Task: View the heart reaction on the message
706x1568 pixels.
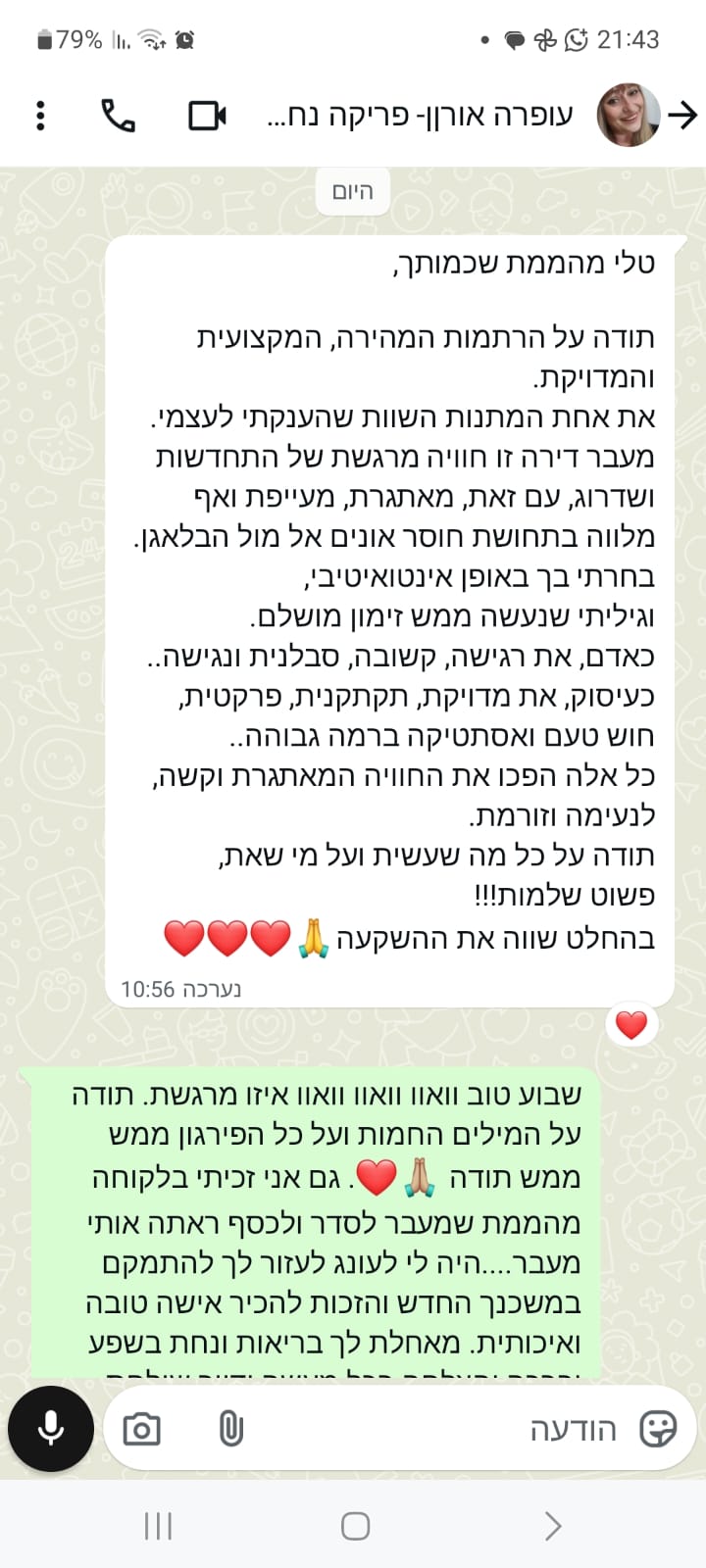Action: pos(630,1025)
